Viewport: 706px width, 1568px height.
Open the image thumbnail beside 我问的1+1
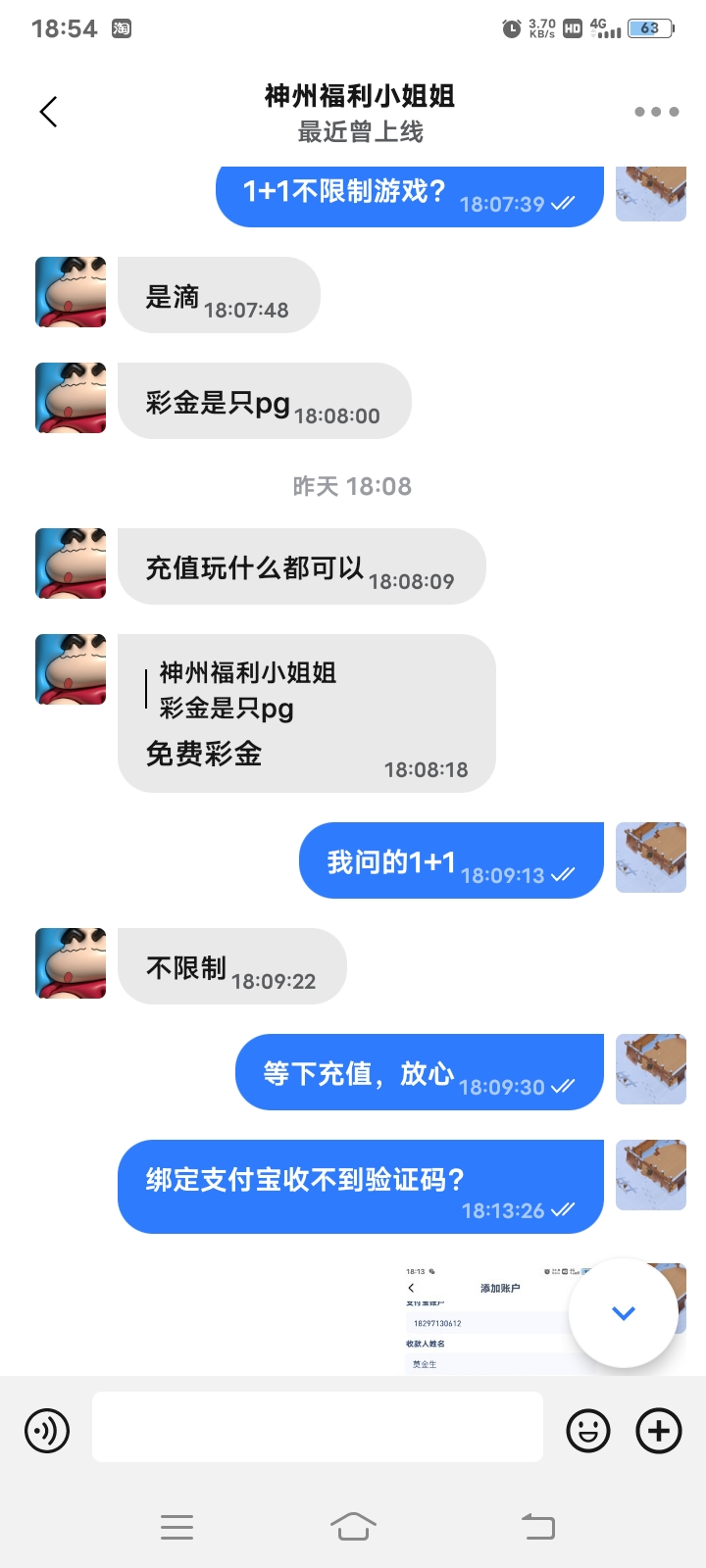pos(651,858)
